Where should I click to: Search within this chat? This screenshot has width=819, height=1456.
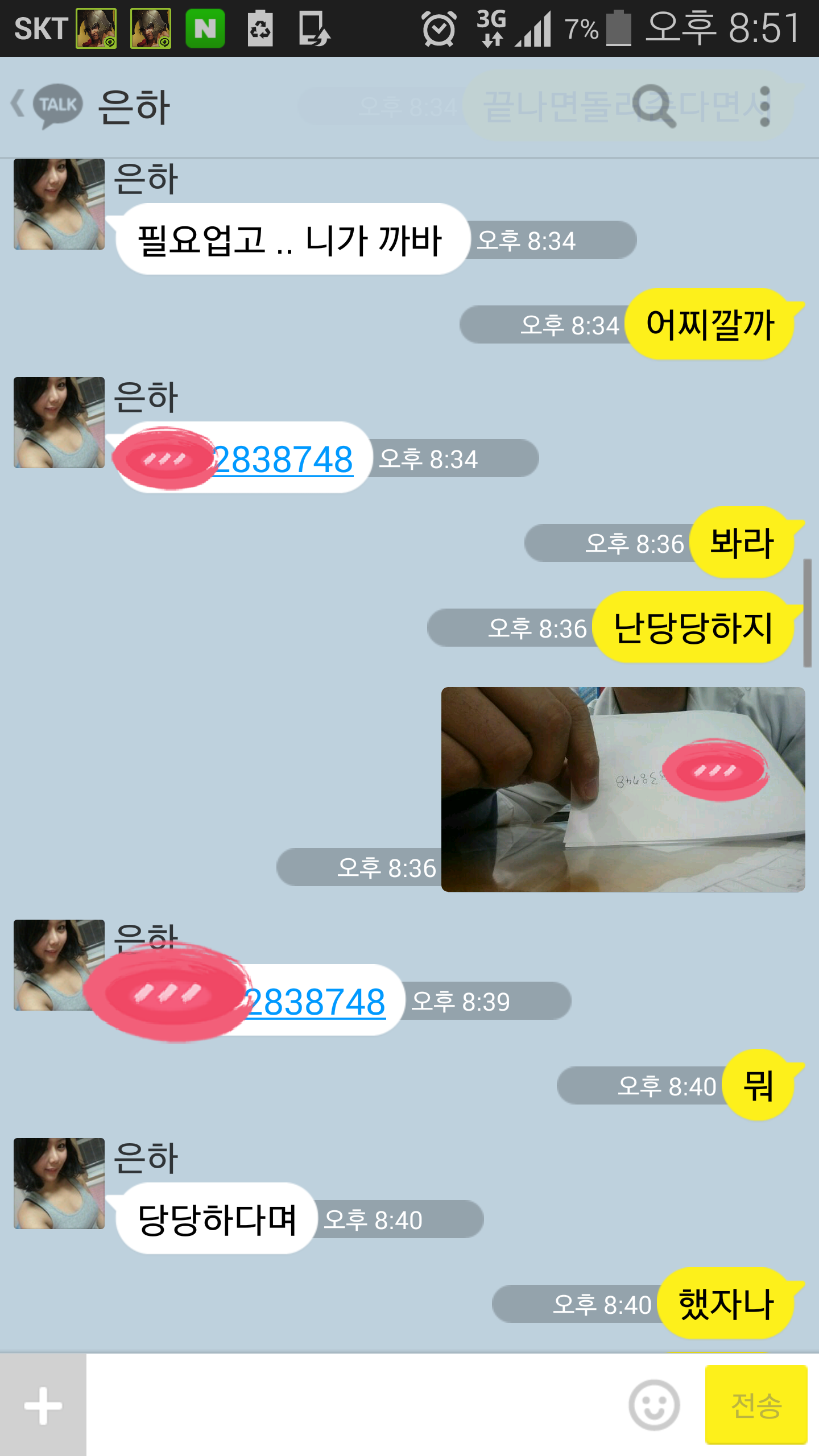pos(654,106)
